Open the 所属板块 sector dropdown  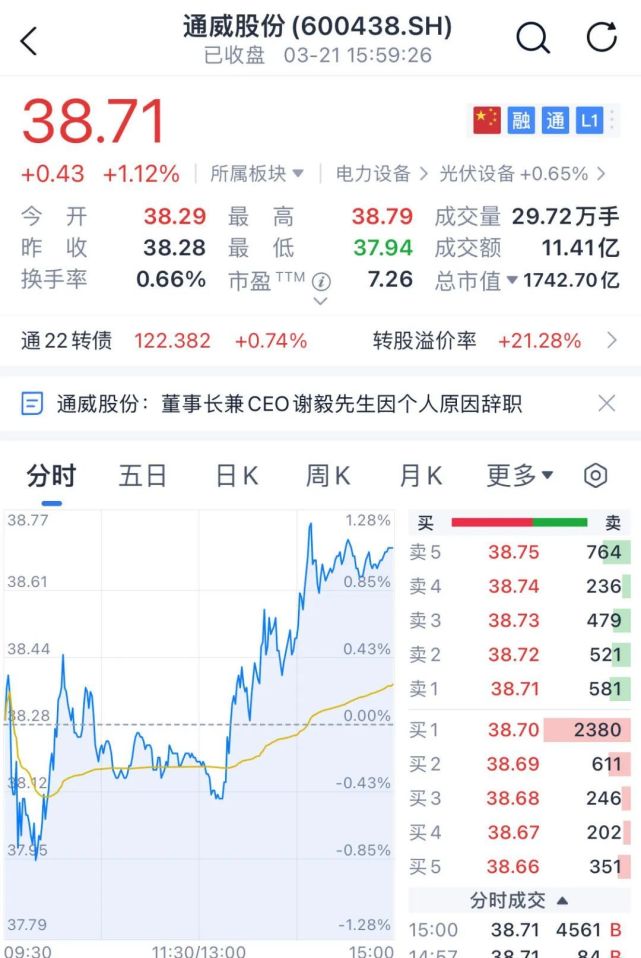[x=257, y=174]
